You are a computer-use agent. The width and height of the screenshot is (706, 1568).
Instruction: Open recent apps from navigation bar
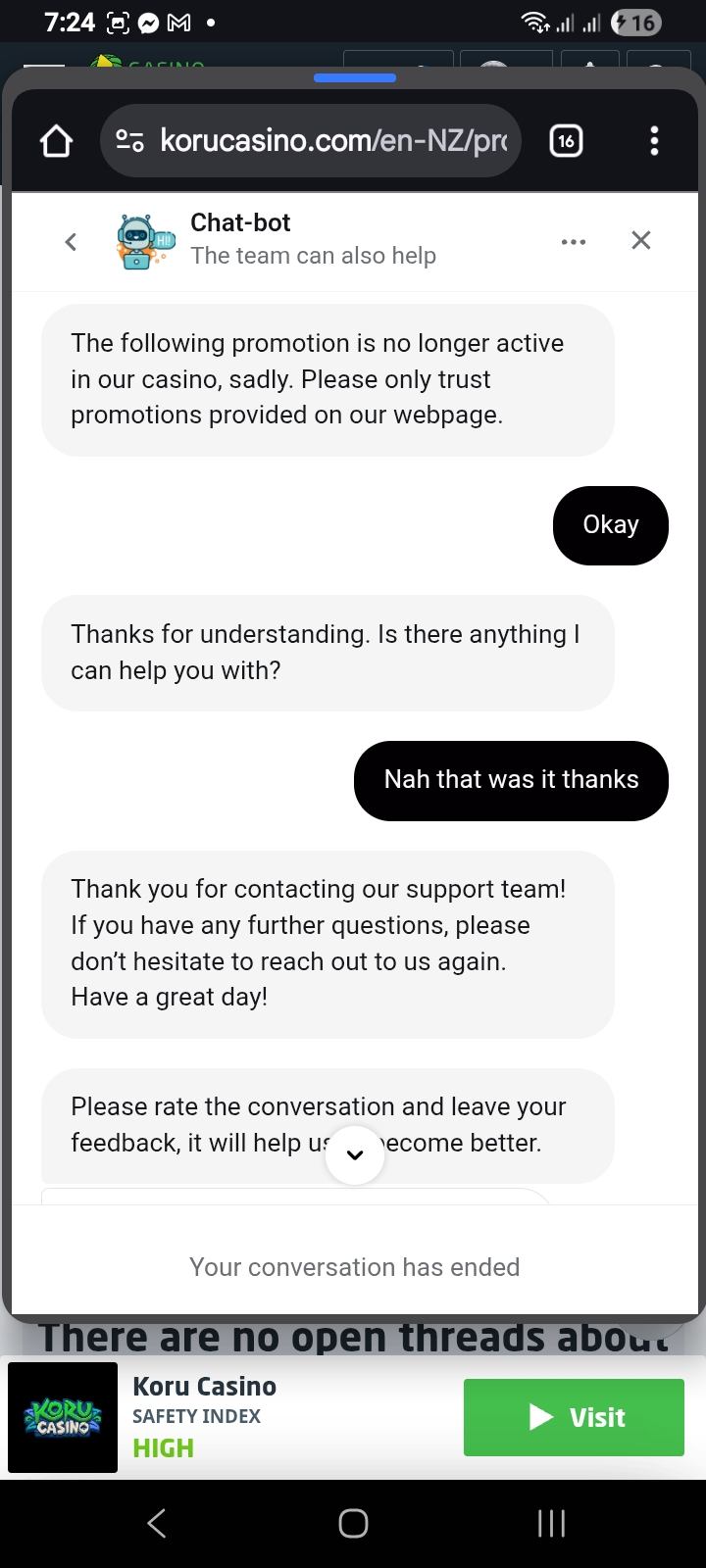pos(551,1523)
